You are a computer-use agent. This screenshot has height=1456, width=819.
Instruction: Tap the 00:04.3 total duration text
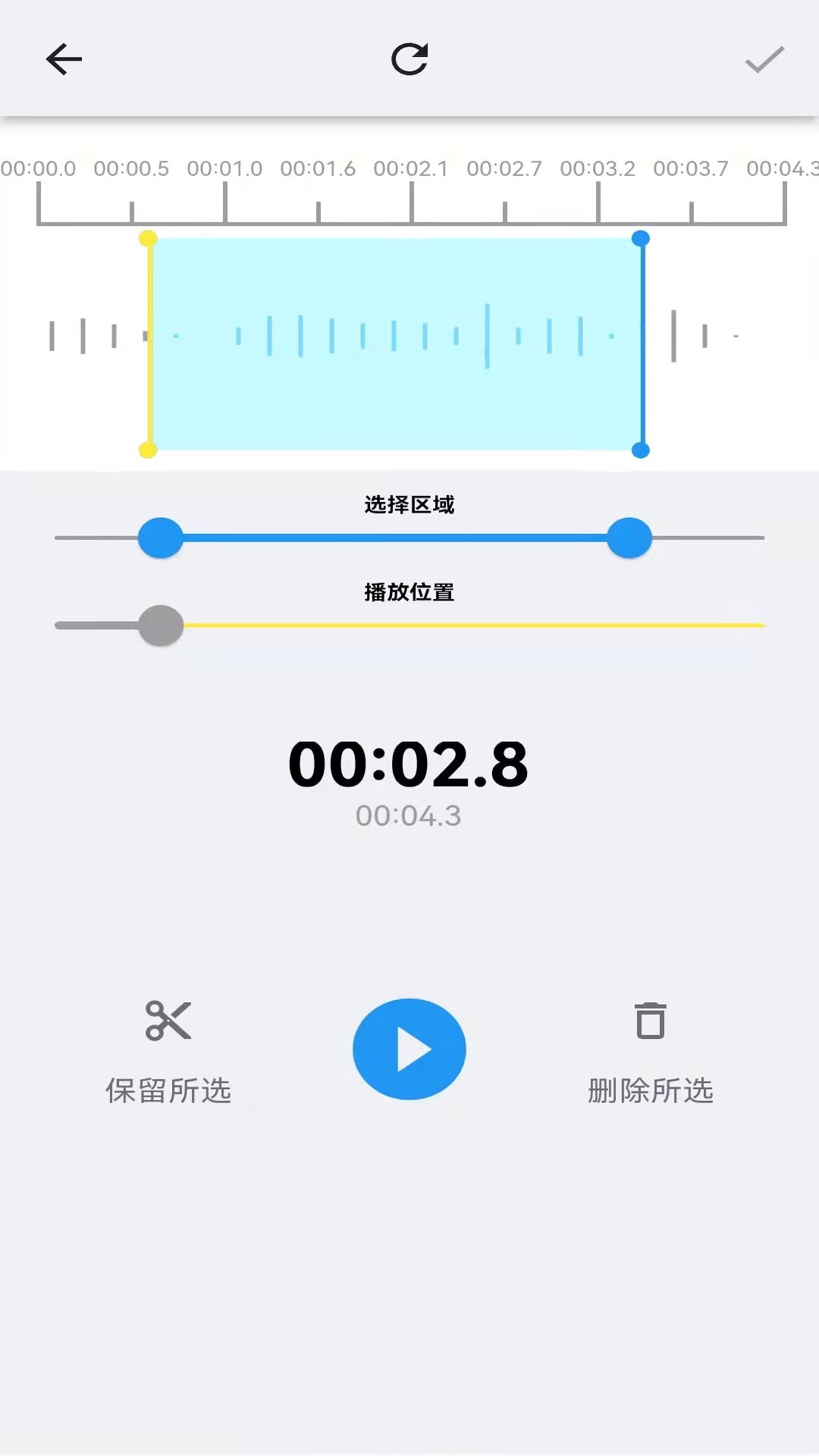click(x=409, y=816)
